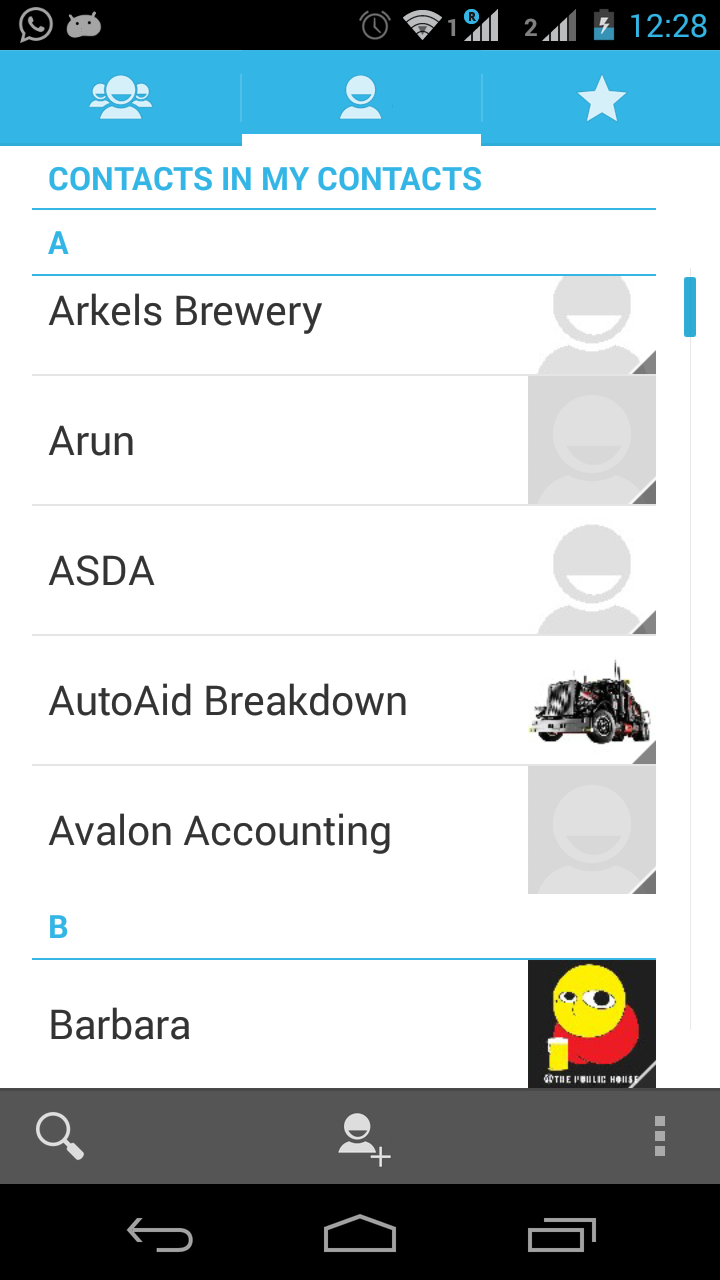Open the overflow menu
Screen dimensions: 720x1280
(659, 1136)
